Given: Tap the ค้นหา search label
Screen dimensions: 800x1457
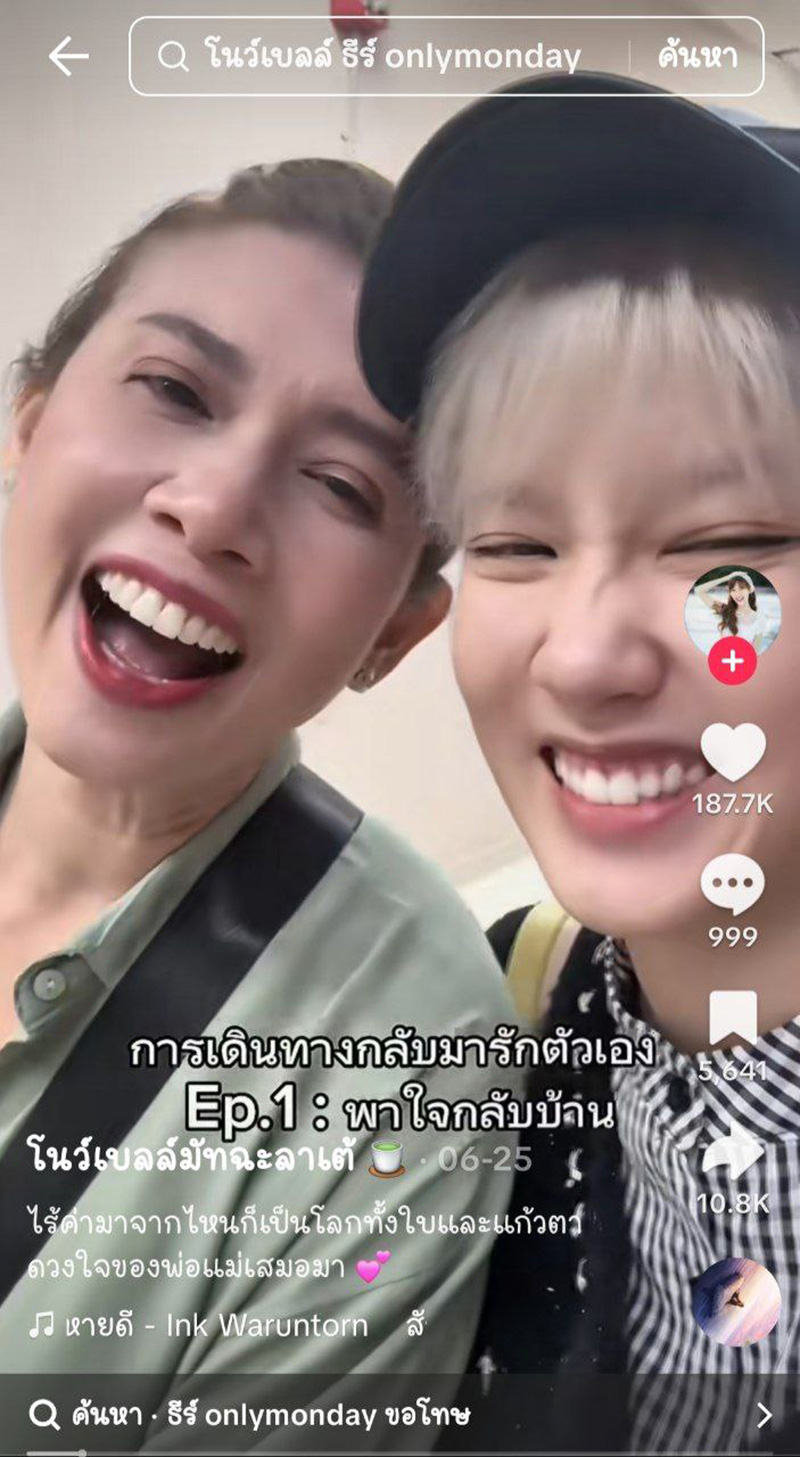Looking at the screenshot, I should pos(700,56).
